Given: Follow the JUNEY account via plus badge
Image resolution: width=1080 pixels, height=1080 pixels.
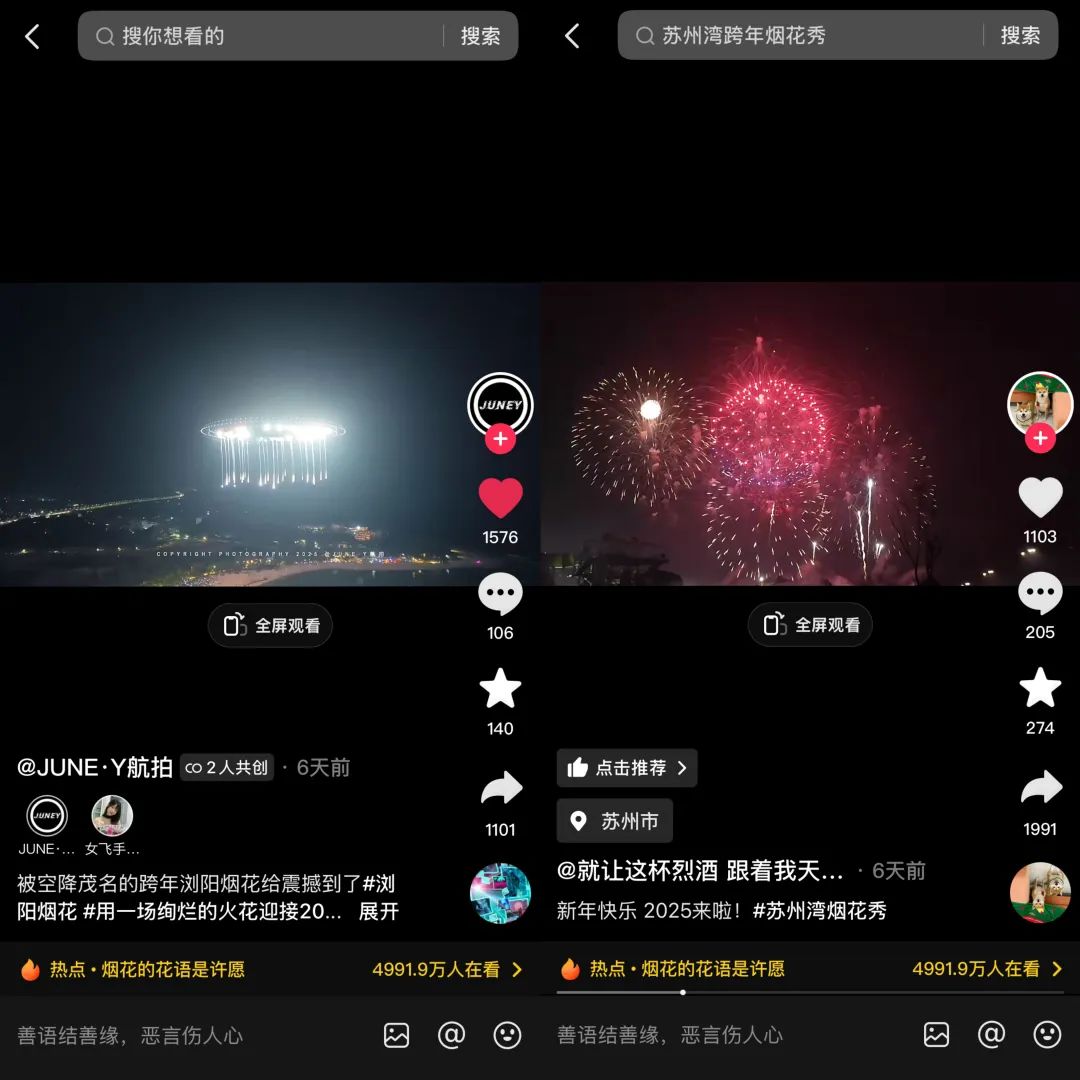Looking at the screenshot, I should [x=500, y=438].
